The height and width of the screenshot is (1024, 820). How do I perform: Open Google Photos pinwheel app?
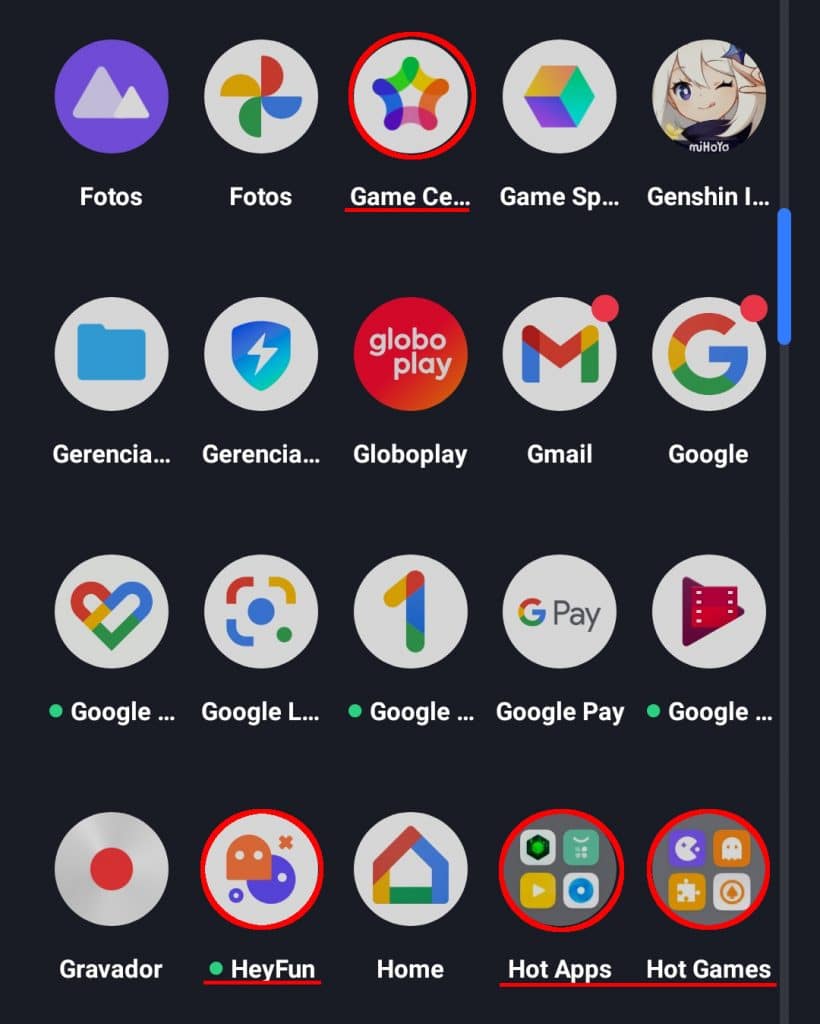click(261, 96)
